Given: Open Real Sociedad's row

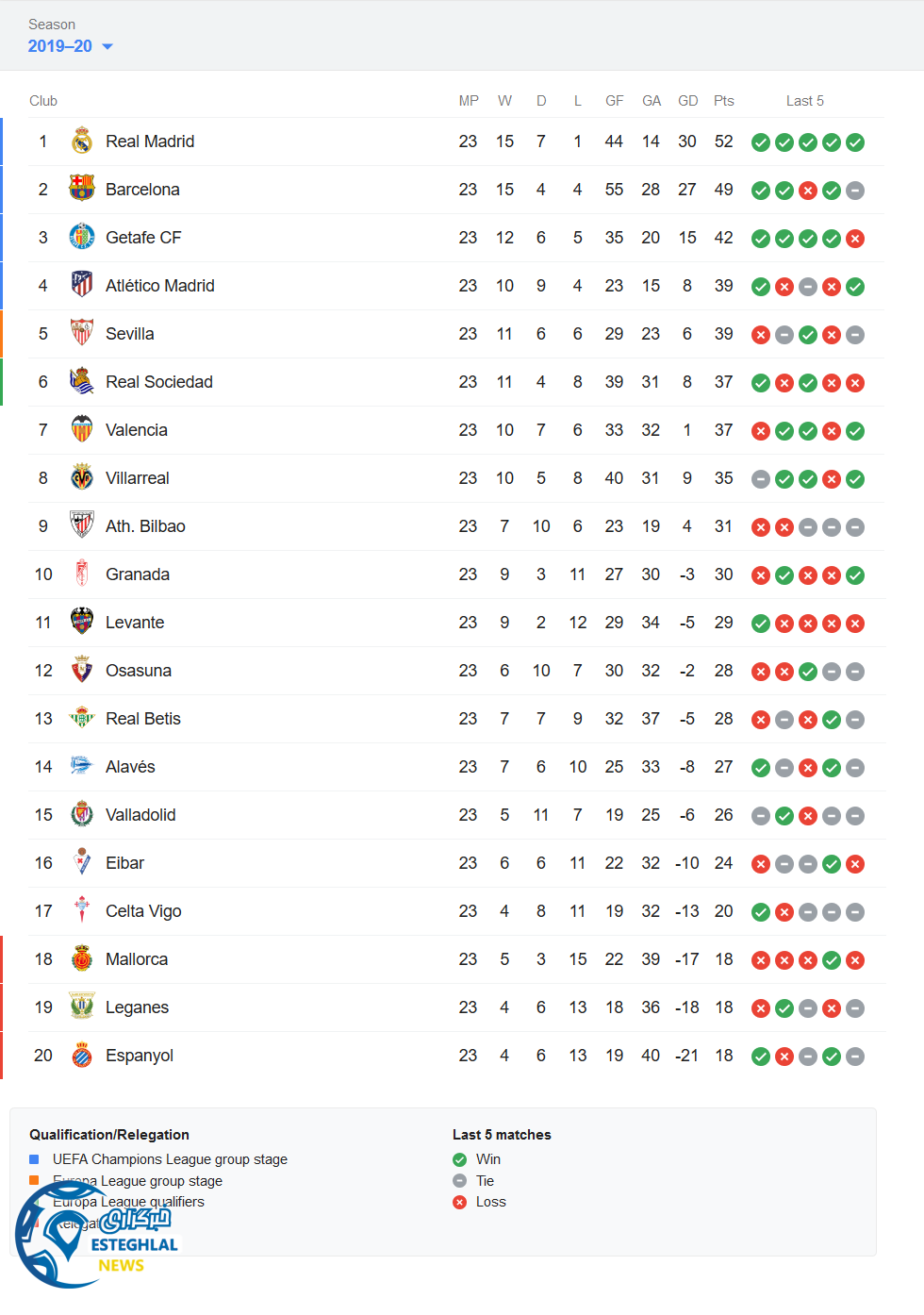Looking at the screenshot, I should pos(158,382).
